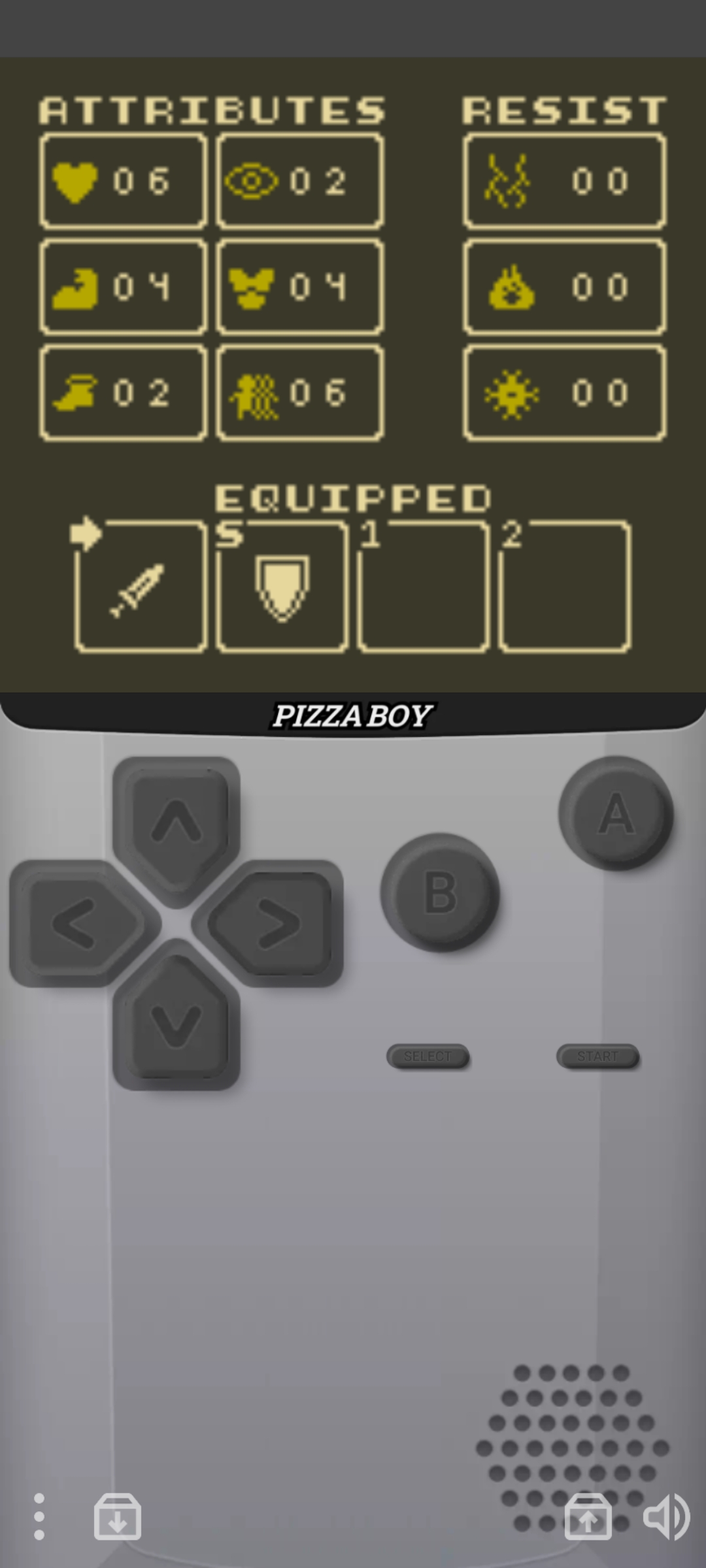Tap the D-pad up arrow
This screenshot has height=1568, width=706.
176,823
